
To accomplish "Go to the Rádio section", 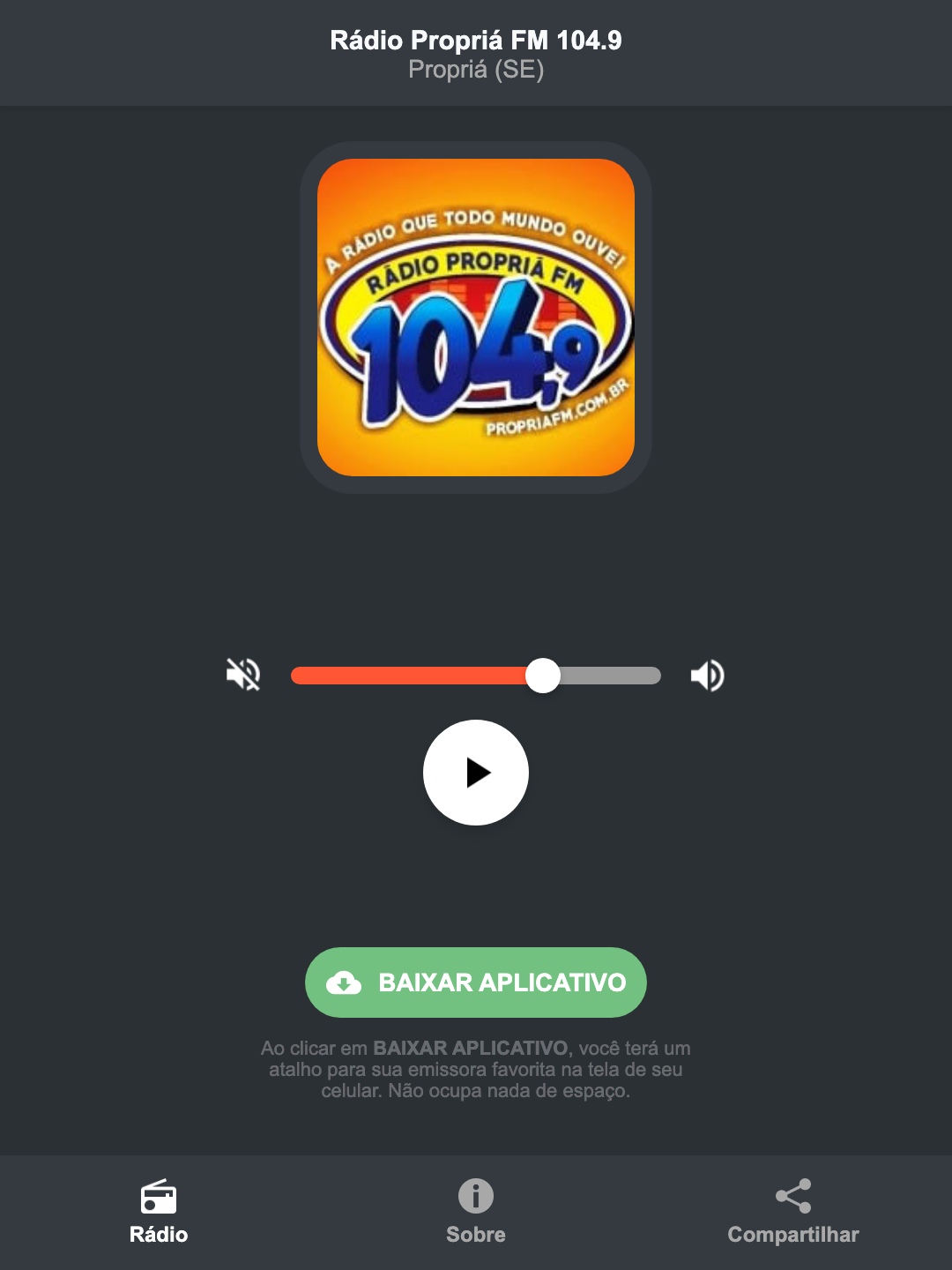I will [x=159, y=1213].
